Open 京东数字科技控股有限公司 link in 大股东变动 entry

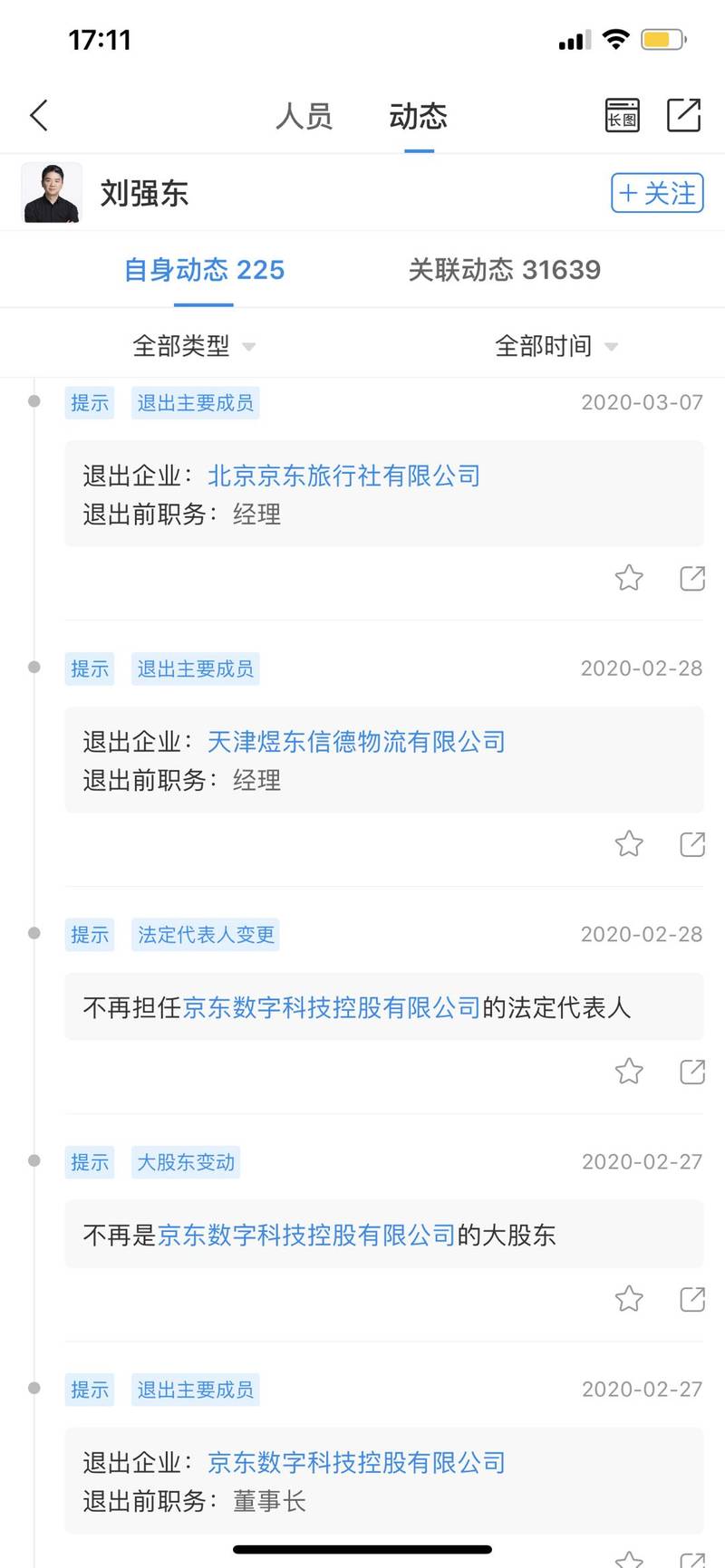306,1235
